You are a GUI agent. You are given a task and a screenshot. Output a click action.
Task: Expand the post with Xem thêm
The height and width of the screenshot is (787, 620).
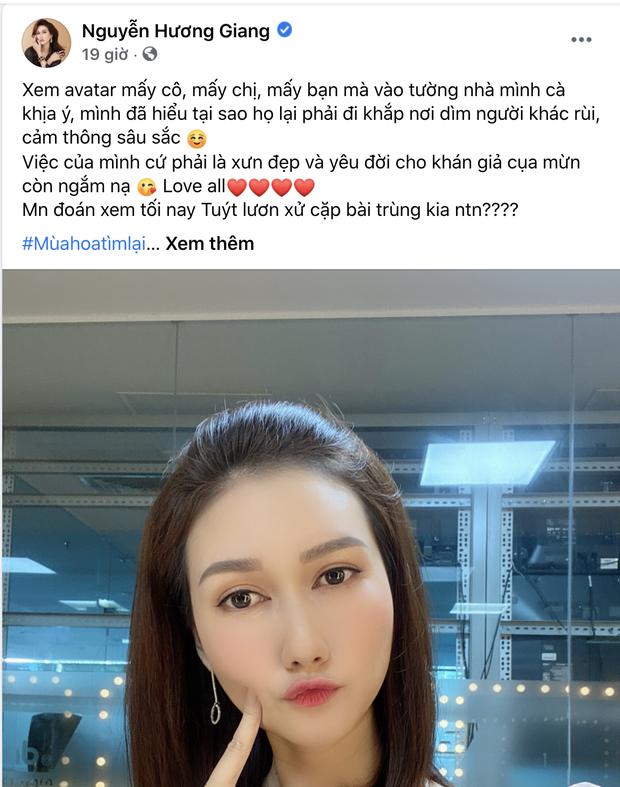pyautogui.click(x=209, y=243)
